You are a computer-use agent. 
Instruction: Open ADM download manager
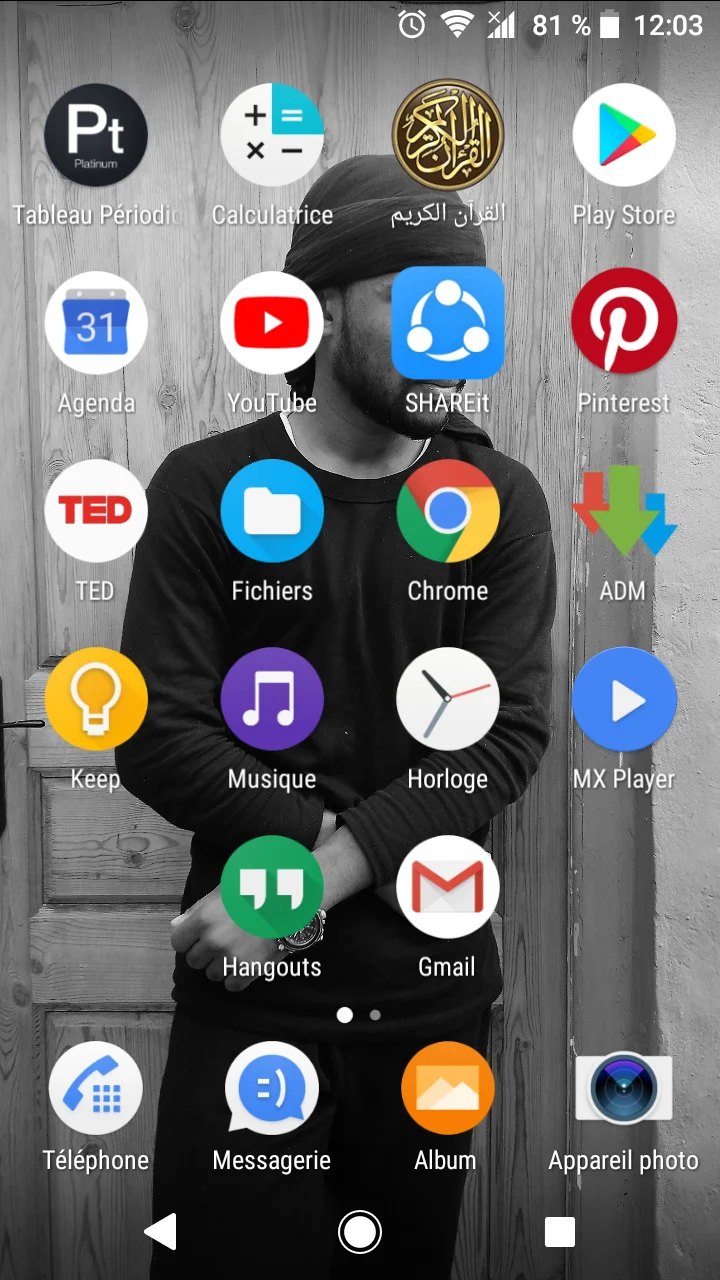pyautogui.click(x=624, y=511)
